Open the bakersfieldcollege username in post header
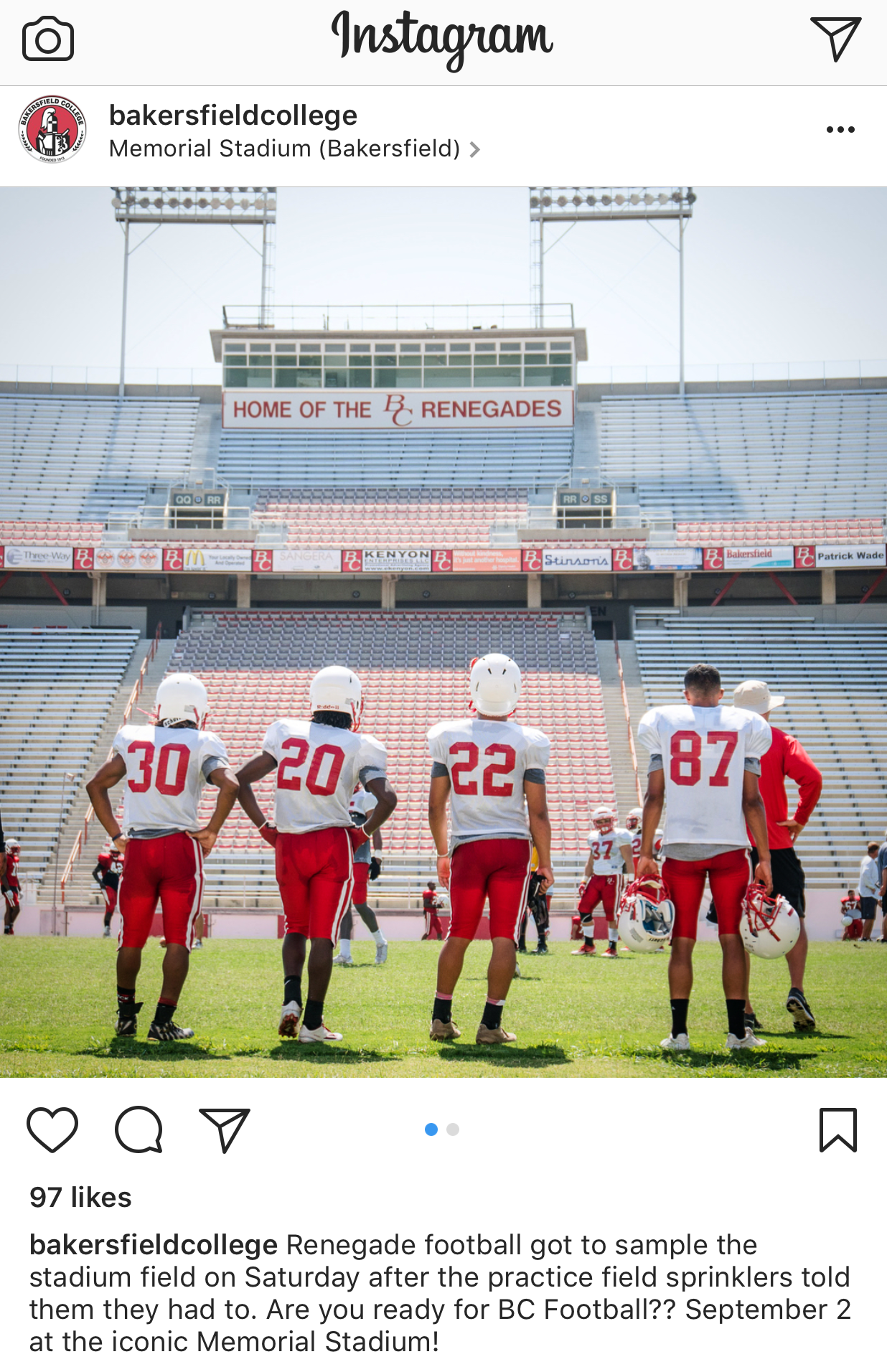Image resolution: width=887 pixels, height=1372 pixels. coord(233,116)
